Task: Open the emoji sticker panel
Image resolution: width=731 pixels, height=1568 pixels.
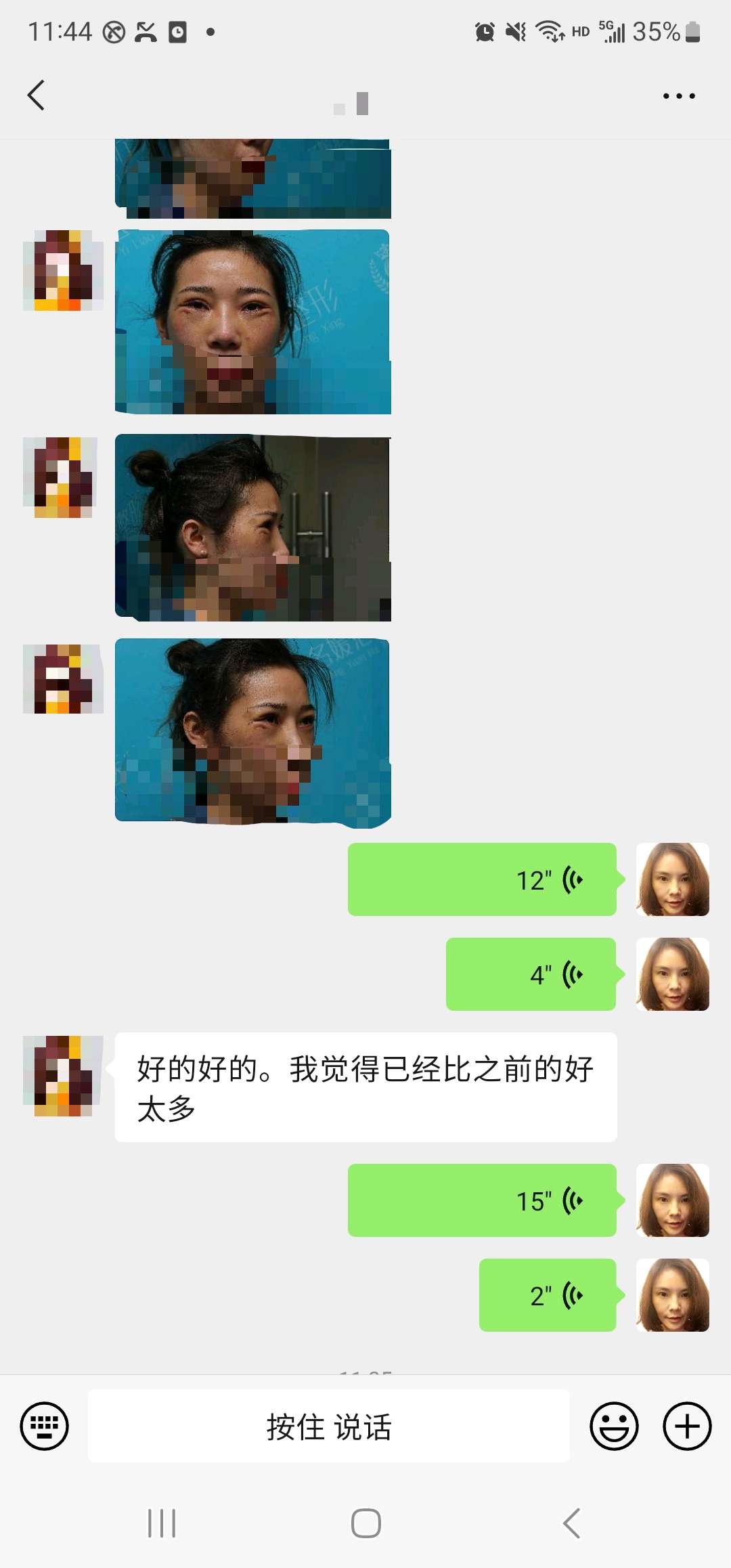Action: coord(614,1426)
